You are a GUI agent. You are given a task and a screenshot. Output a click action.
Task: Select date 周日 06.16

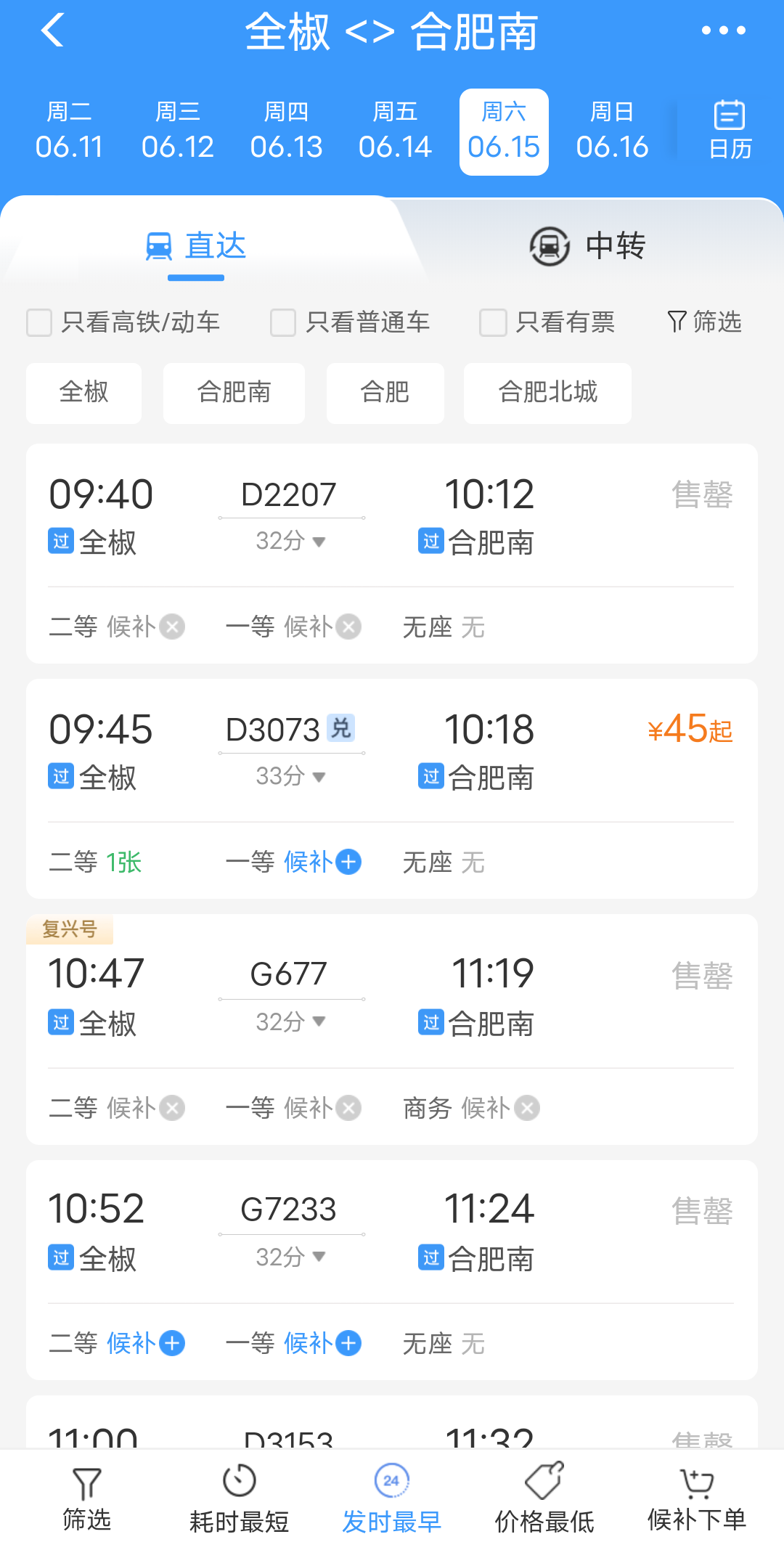tap(612, 132)
